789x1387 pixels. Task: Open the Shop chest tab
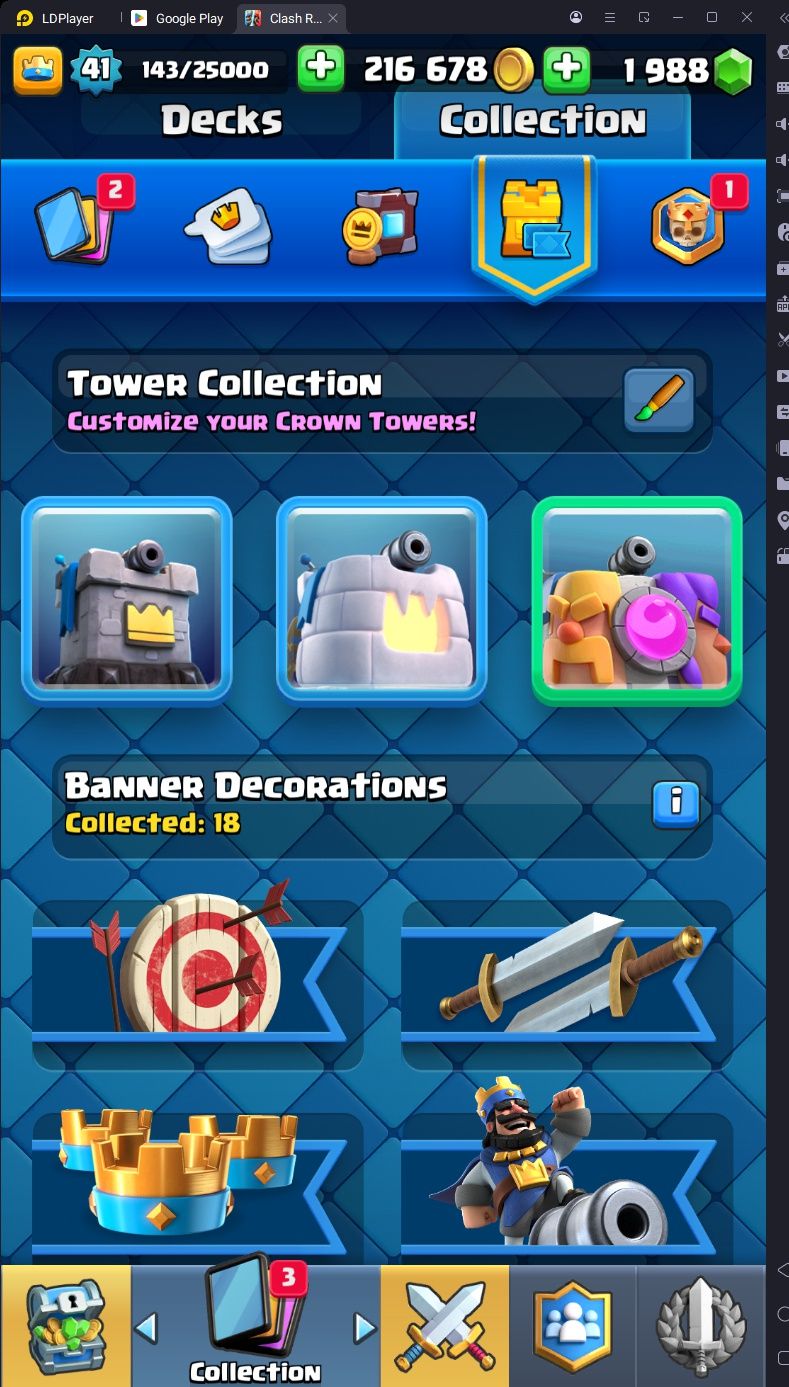point(65,1324)
